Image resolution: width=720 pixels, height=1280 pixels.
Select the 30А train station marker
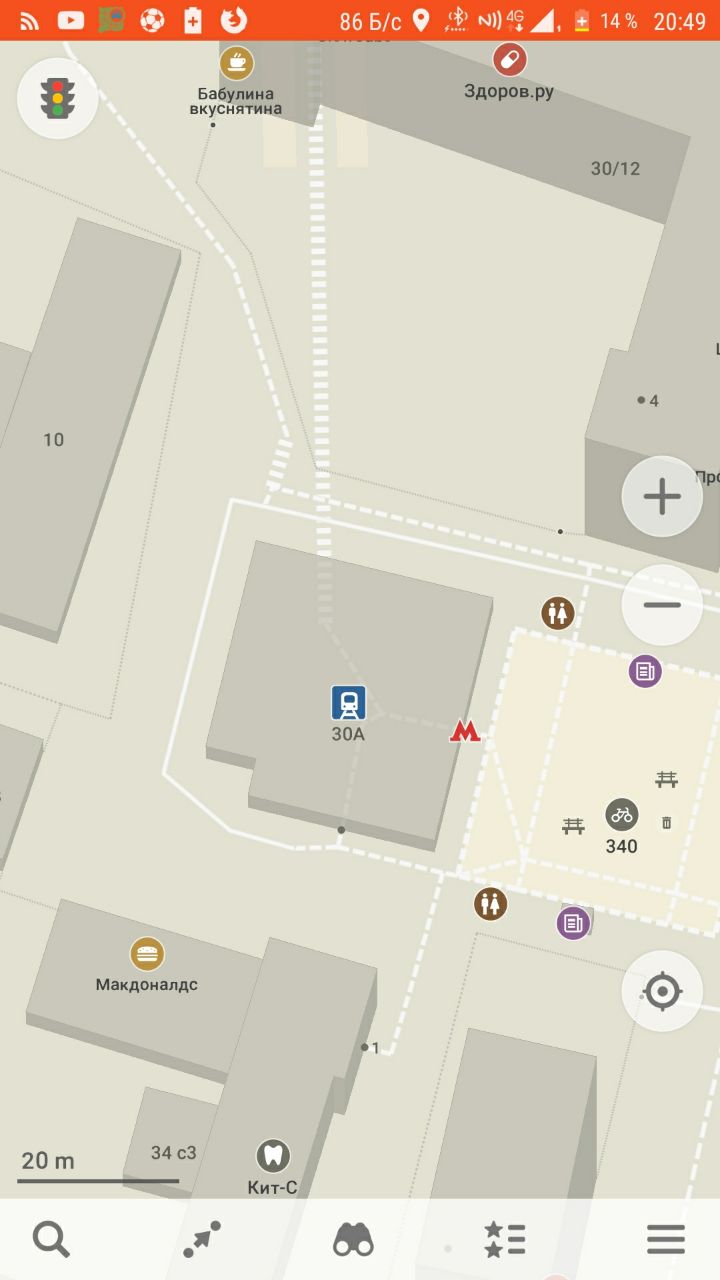click(349, 703)
